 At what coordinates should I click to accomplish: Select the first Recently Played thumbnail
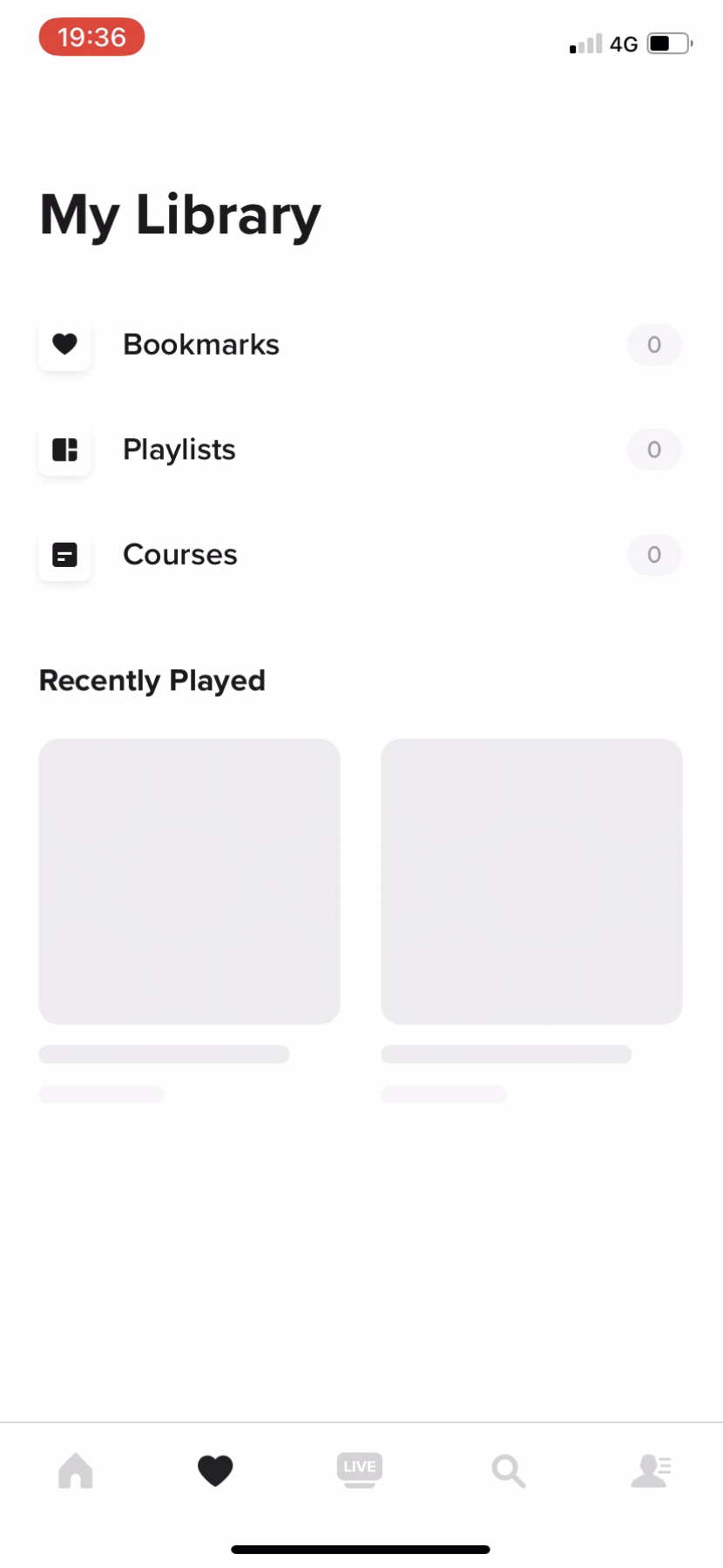coord(189,881)
